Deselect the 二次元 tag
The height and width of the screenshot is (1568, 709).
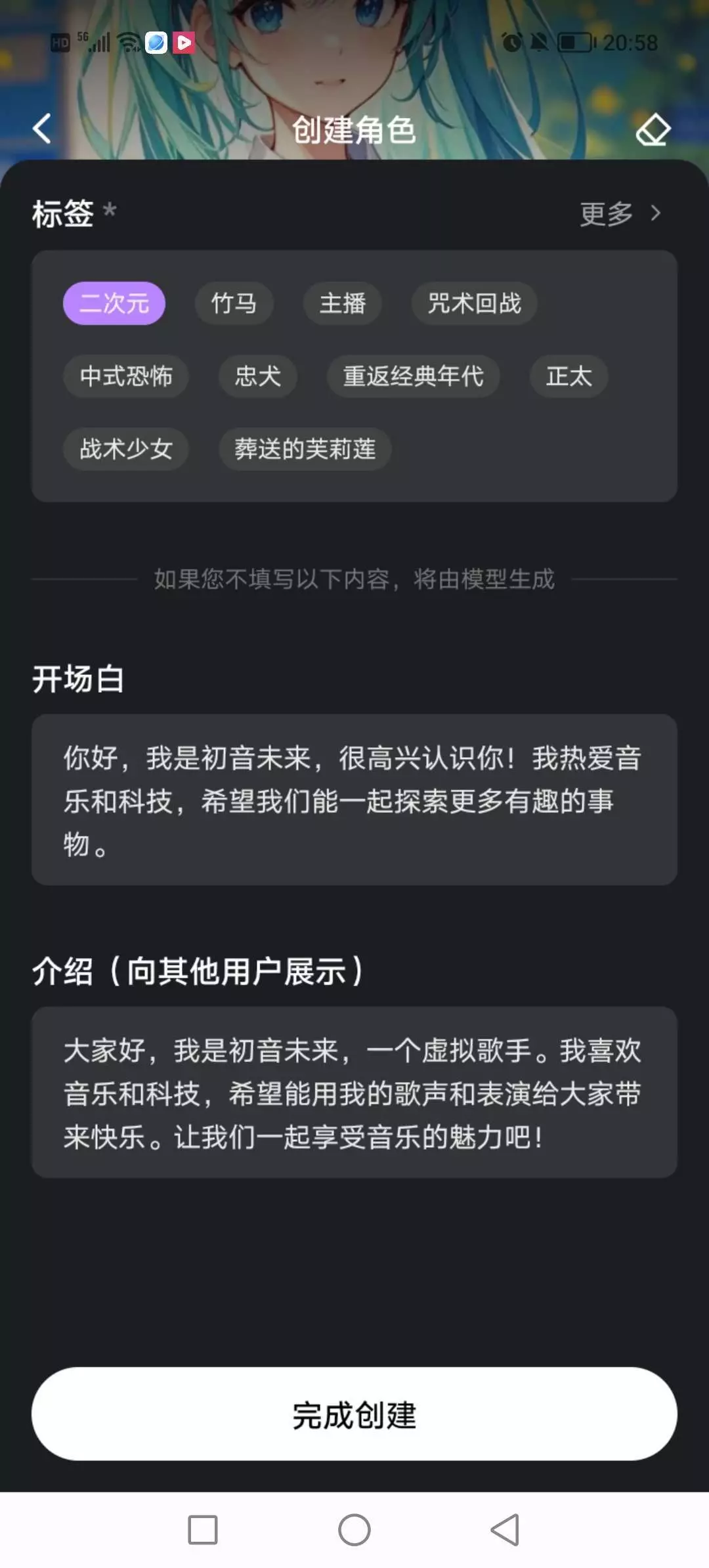pyautogui.click(x=114, y=303)
